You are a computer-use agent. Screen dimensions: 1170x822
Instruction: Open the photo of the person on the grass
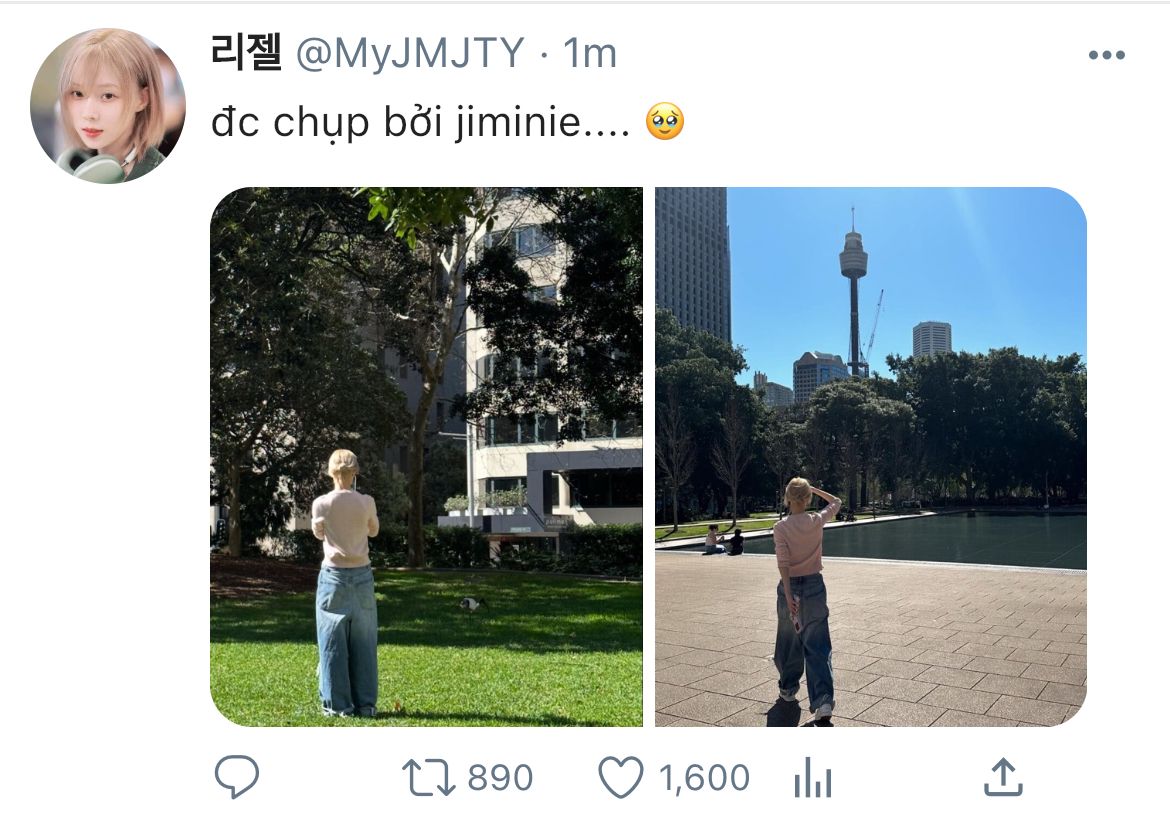tap(426, 456)
